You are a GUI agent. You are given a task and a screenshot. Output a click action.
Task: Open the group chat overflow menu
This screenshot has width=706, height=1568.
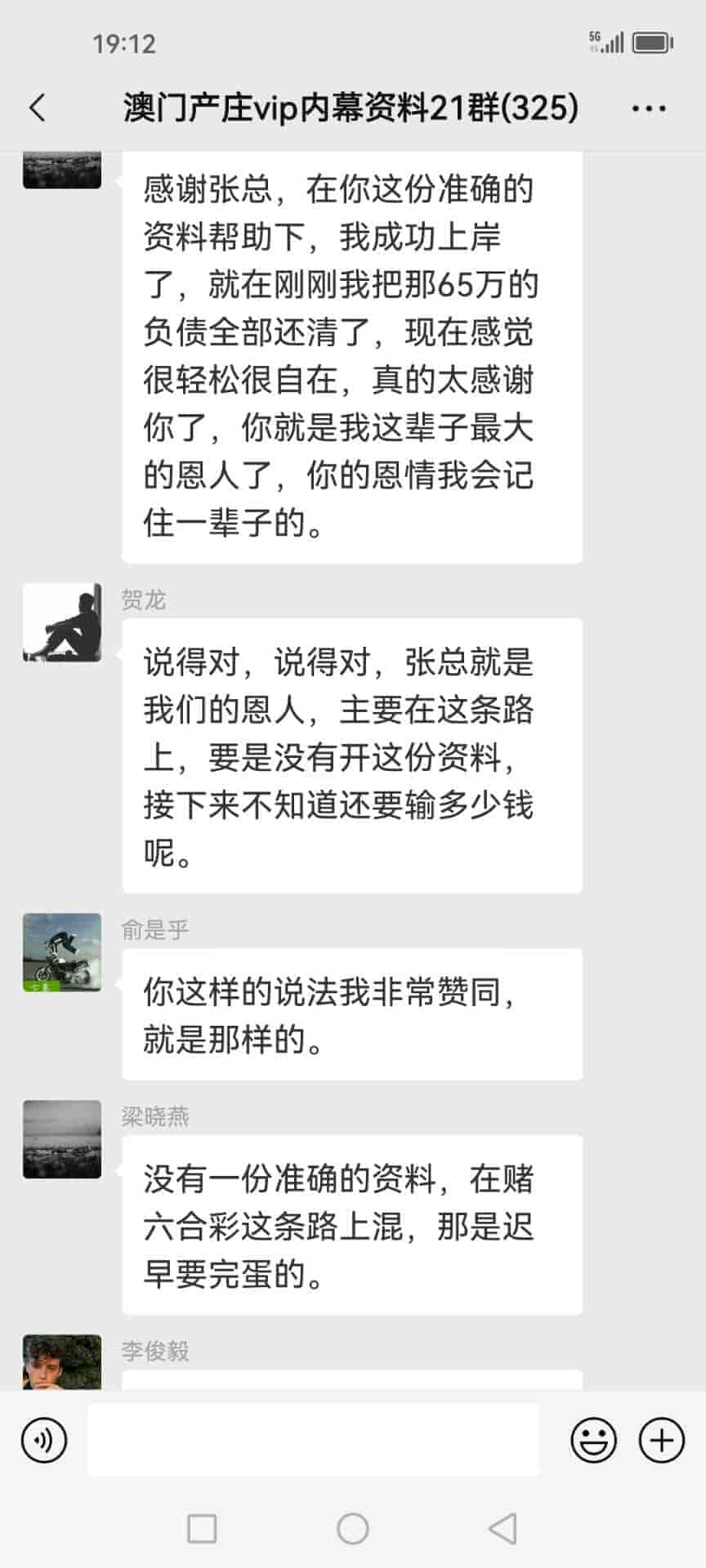coord(649,108)
